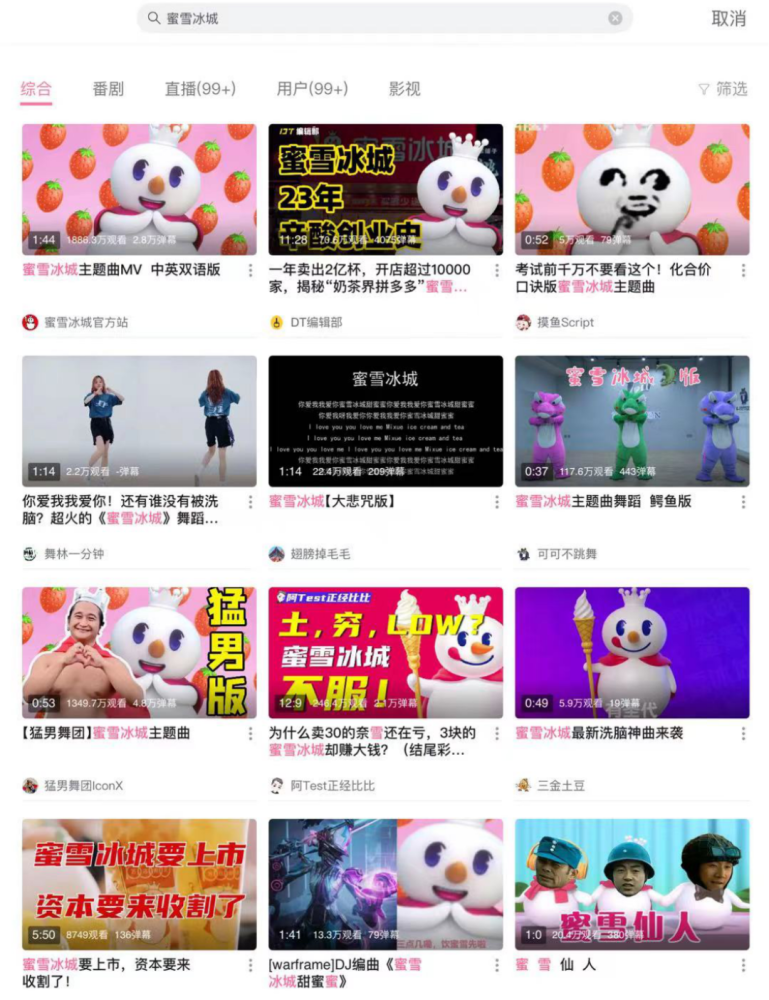Viewport: 769px width, 1000px height.
Task: Open the 主题曲舞蹈 鳄鱼版 video
Action: pyautogui.click(x=632, y=421)
